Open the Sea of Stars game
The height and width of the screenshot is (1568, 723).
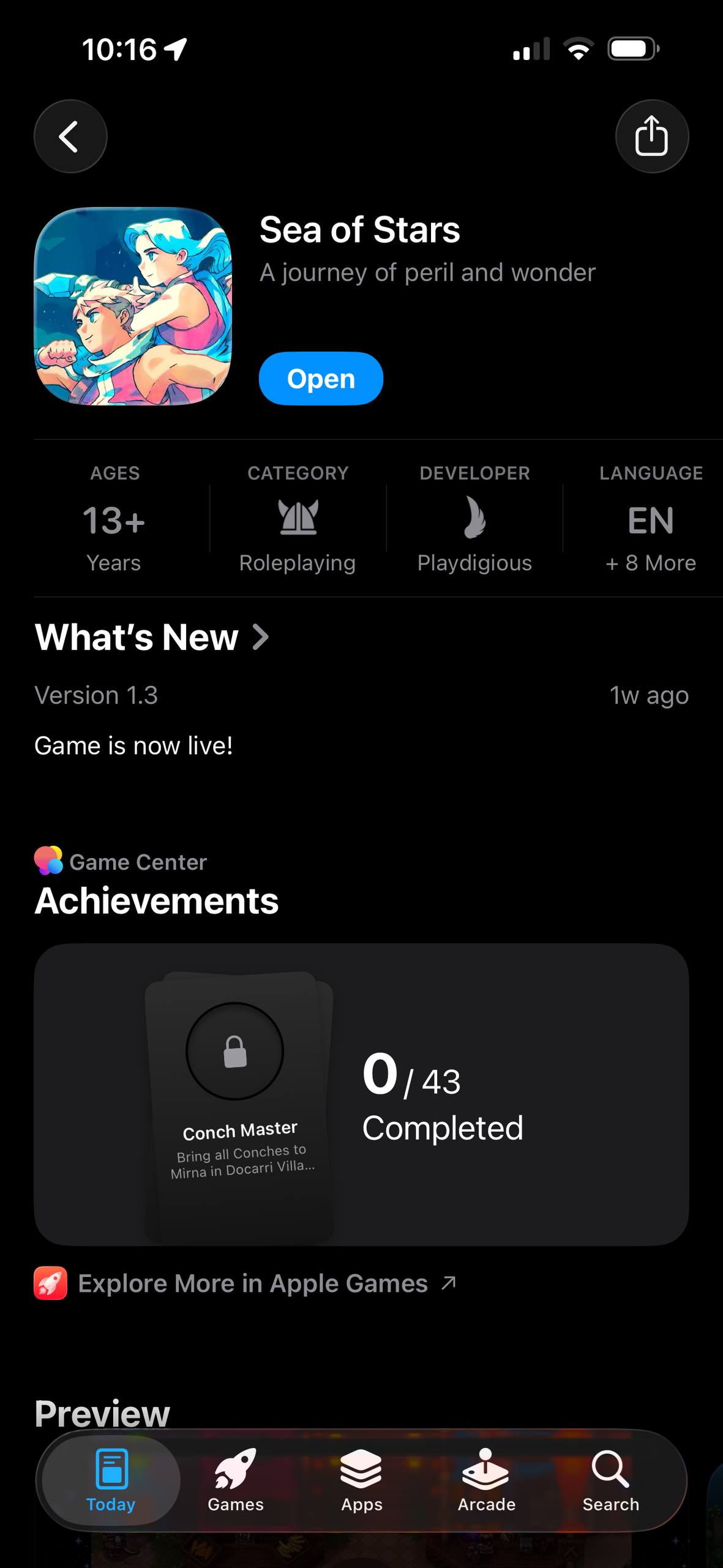coord(321,379)
